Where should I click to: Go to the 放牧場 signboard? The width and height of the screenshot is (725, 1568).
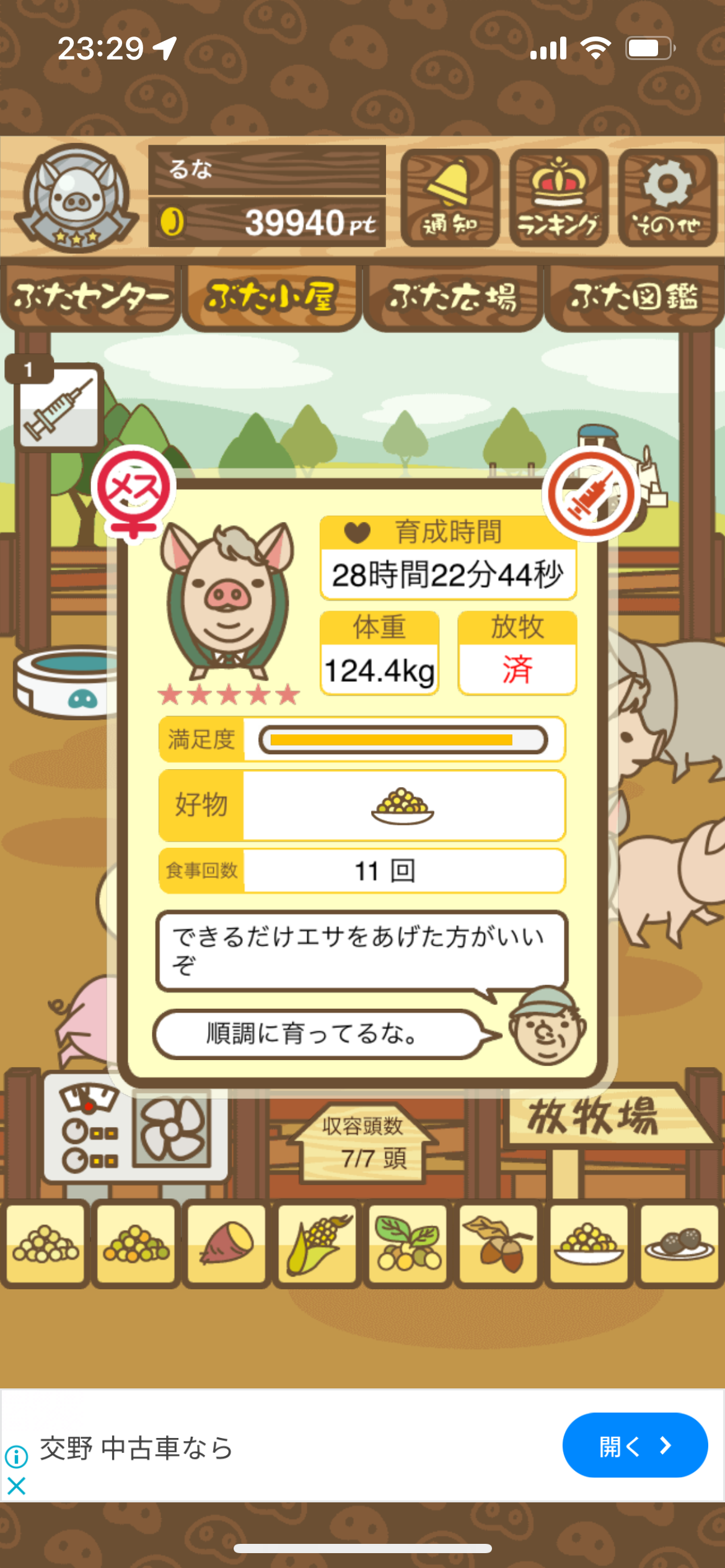pos(595,1118)
